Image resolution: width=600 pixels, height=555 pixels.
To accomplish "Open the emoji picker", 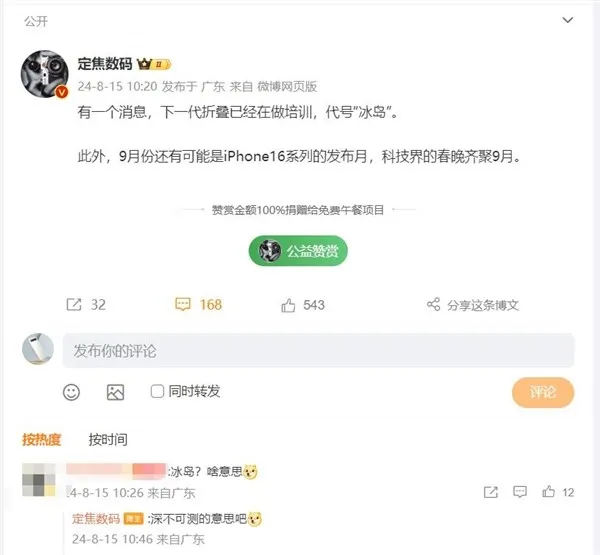I will [x=72, y=392].
